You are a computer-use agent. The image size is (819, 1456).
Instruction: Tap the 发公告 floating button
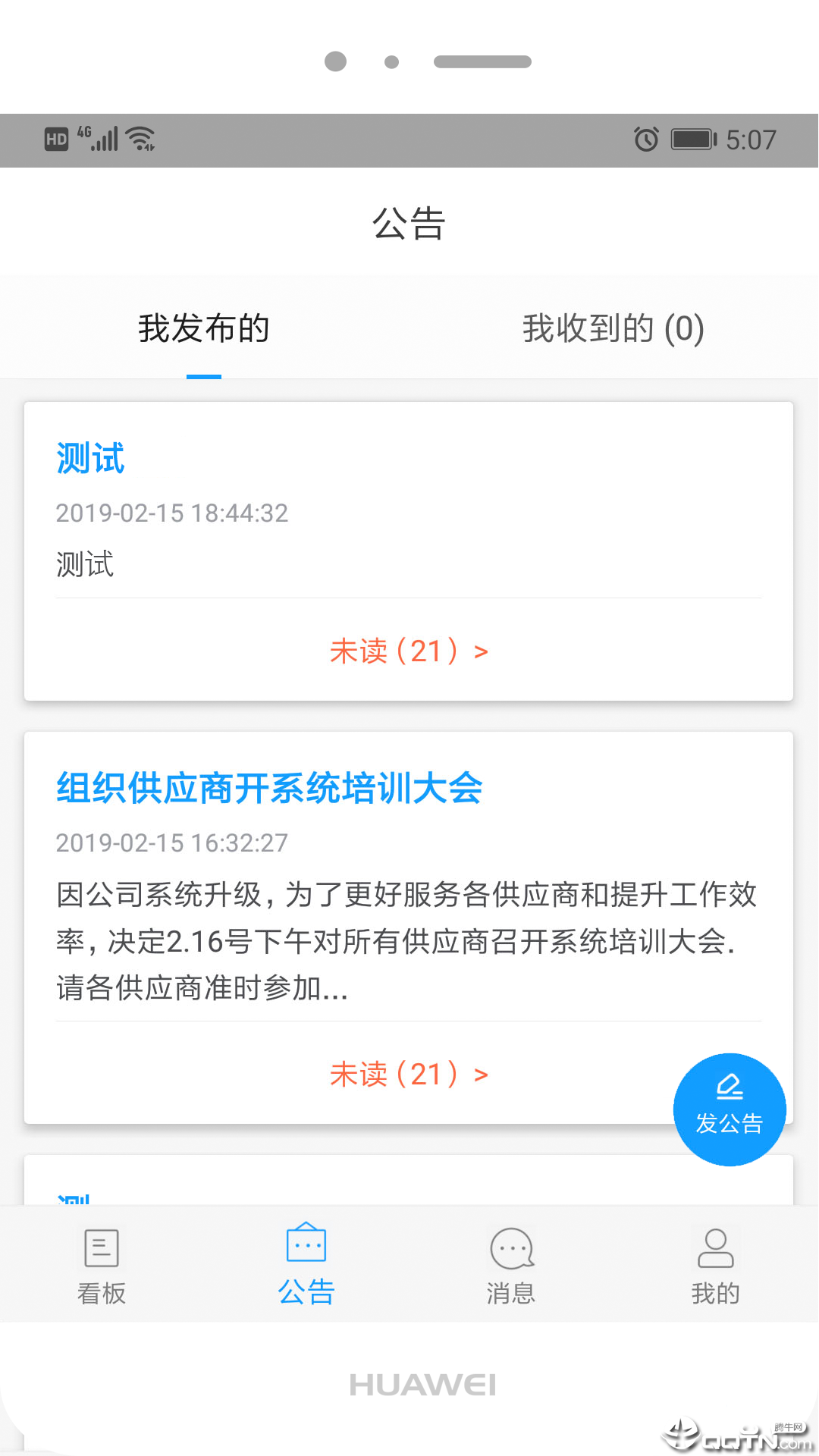coord(729,1109)
